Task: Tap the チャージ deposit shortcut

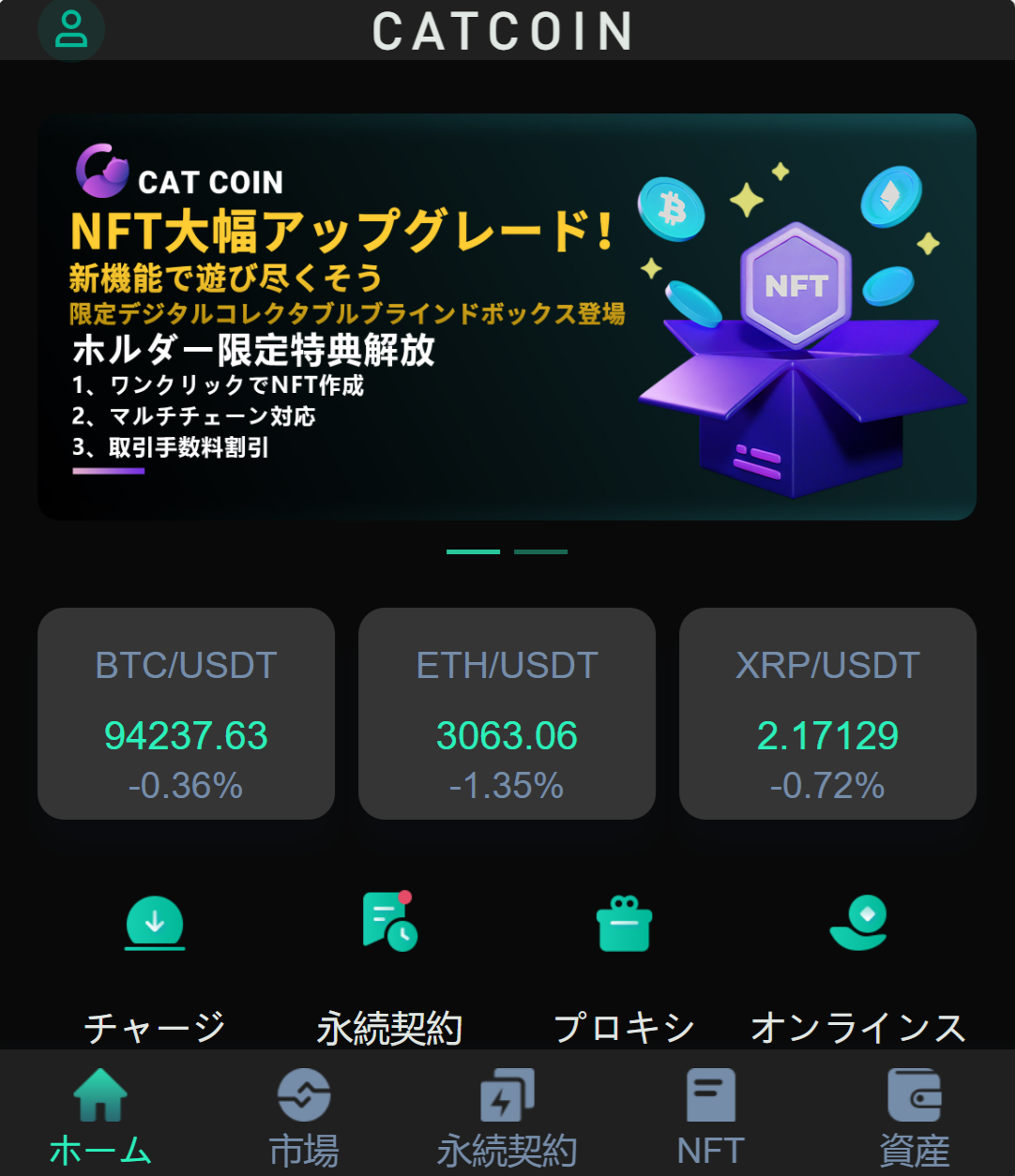Action: [x=155, y=966]
